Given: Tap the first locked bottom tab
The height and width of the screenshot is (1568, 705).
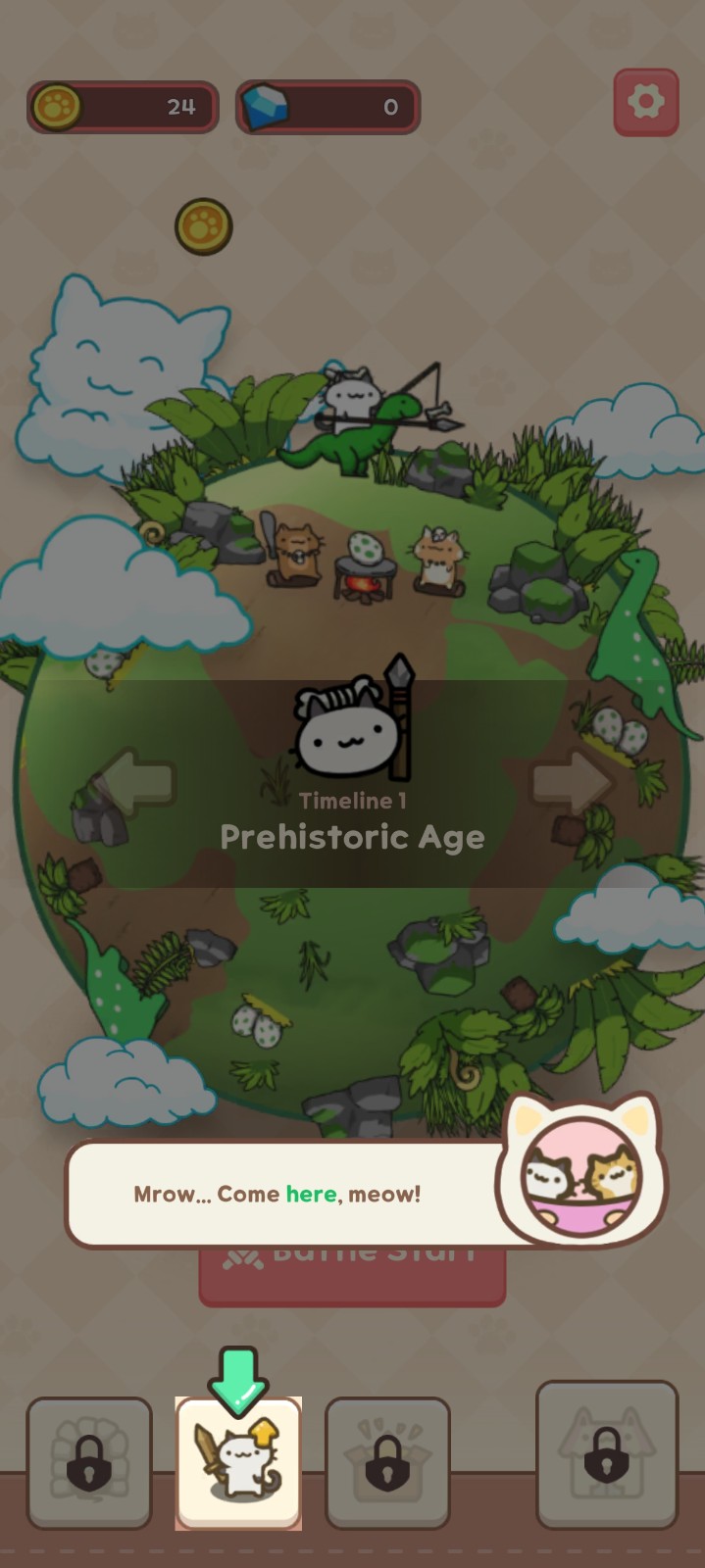Looking at the screenshot, I should coord(89,1462).
